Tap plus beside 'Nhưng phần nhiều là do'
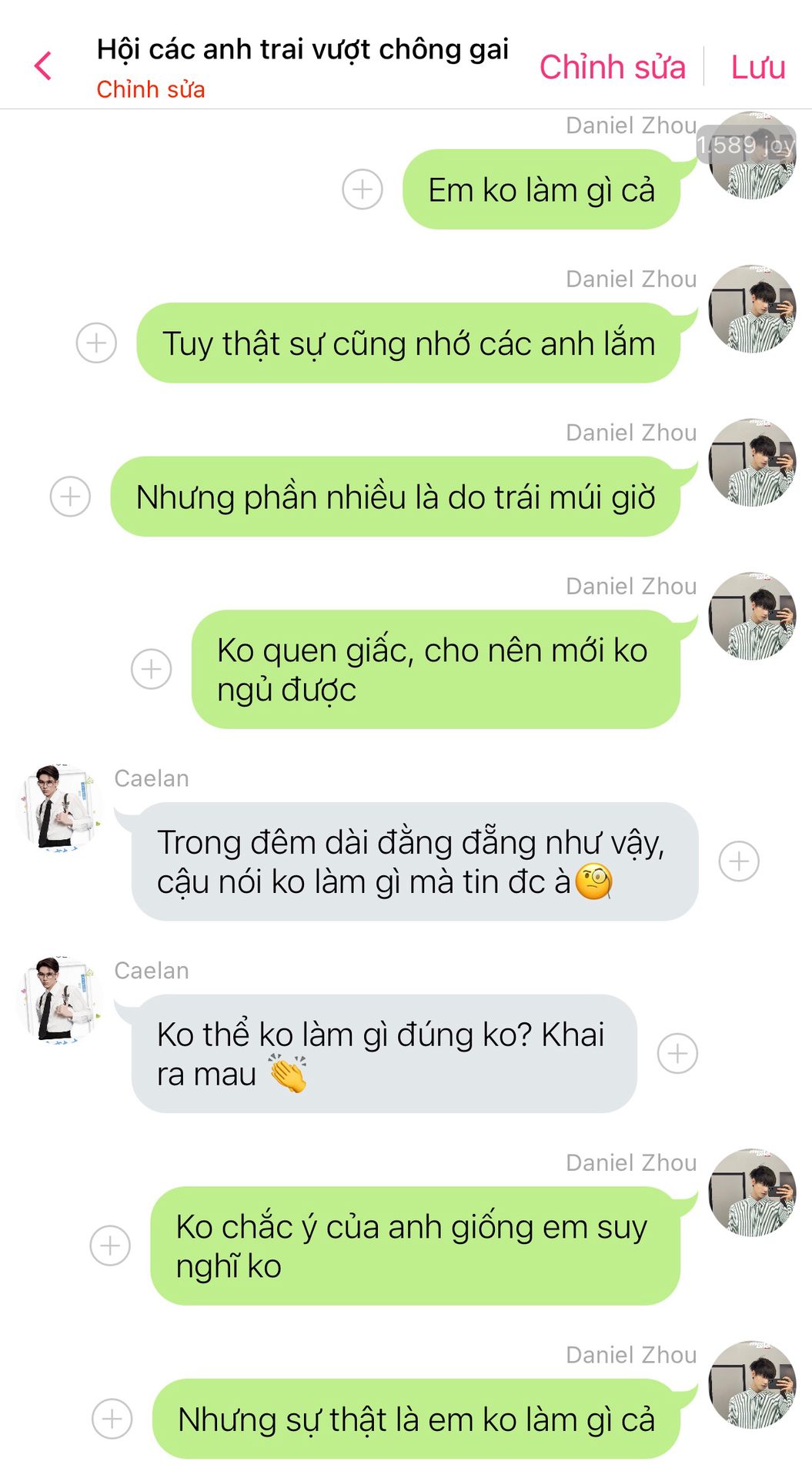This screenshot has width=812, height=1478. [x=70, y=497]
